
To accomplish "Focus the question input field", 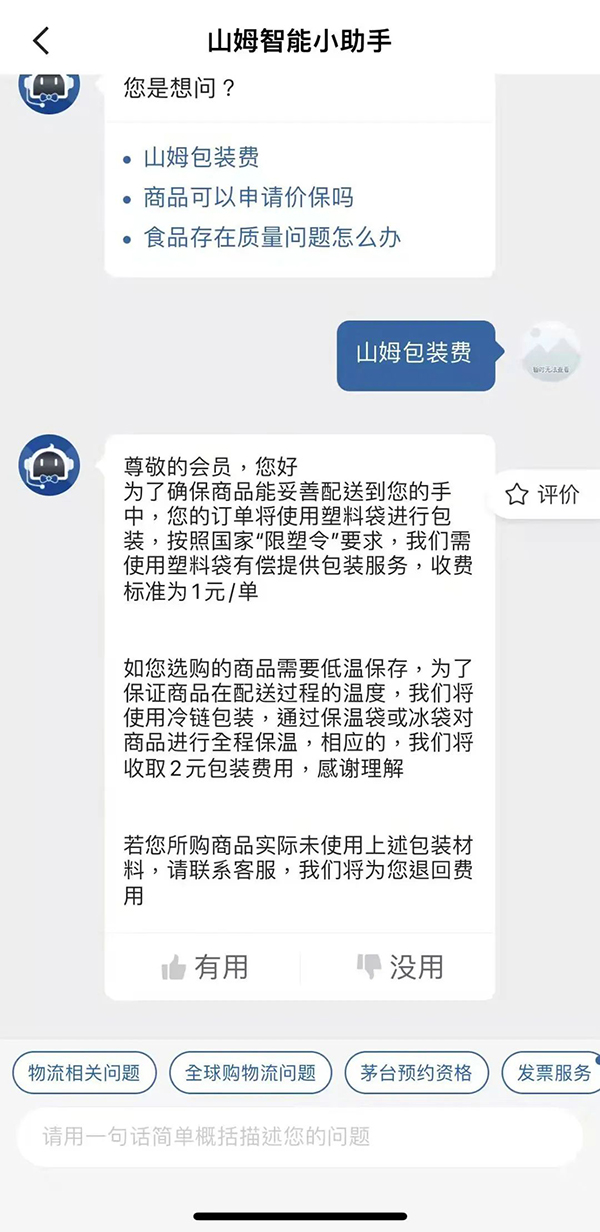I will pos(300,1137).
